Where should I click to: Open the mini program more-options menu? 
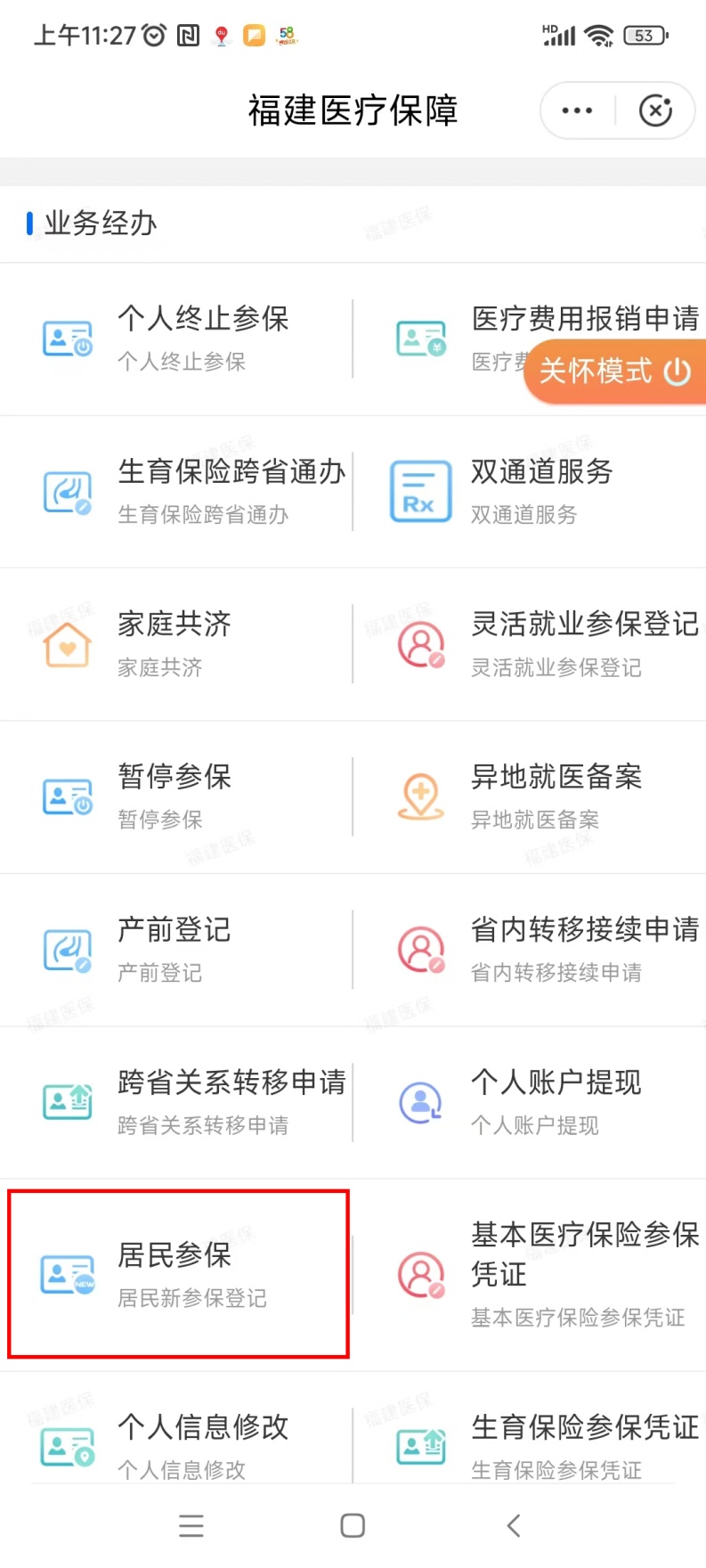[x=577, y=110]
